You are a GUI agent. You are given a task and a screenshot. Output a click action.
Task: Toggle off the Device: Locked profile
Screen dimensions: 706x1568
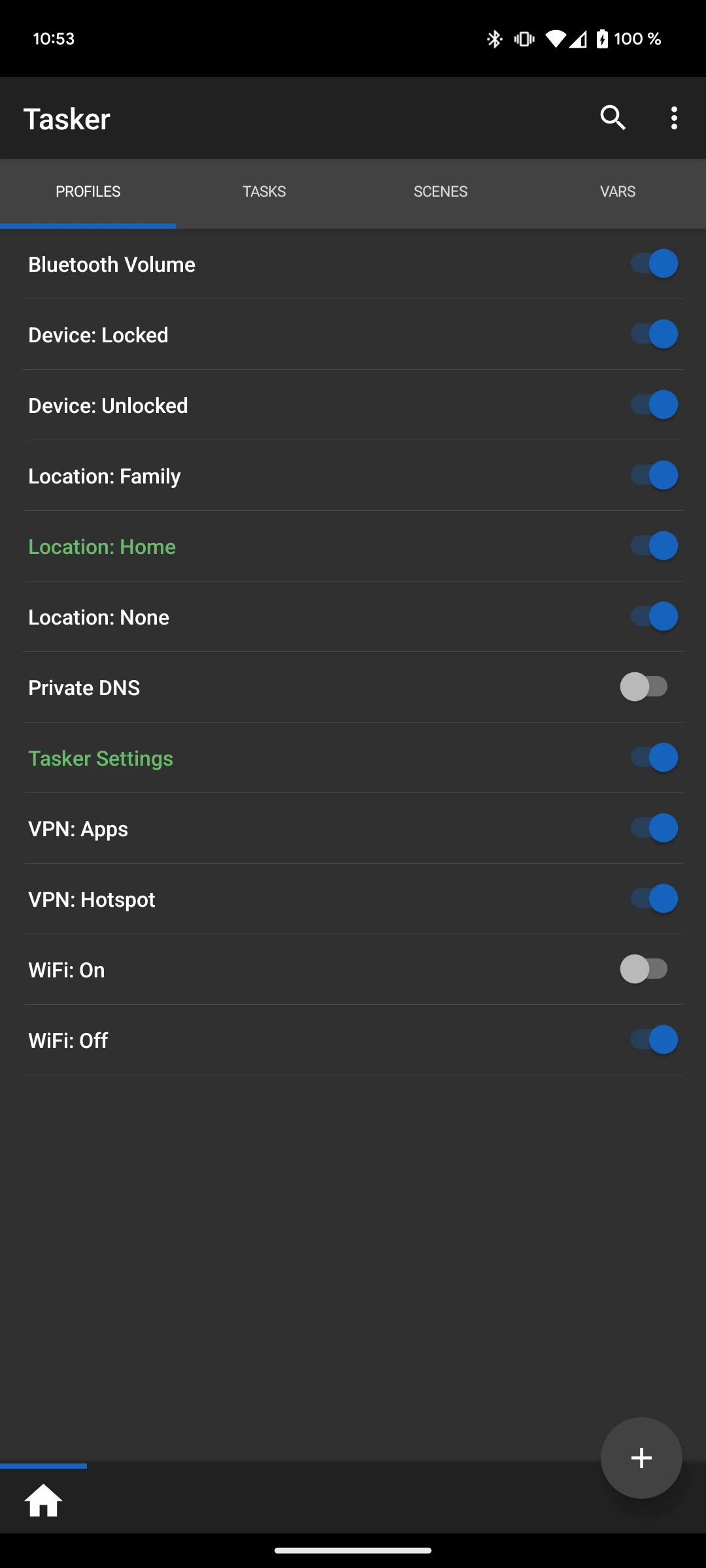point(654,335)
